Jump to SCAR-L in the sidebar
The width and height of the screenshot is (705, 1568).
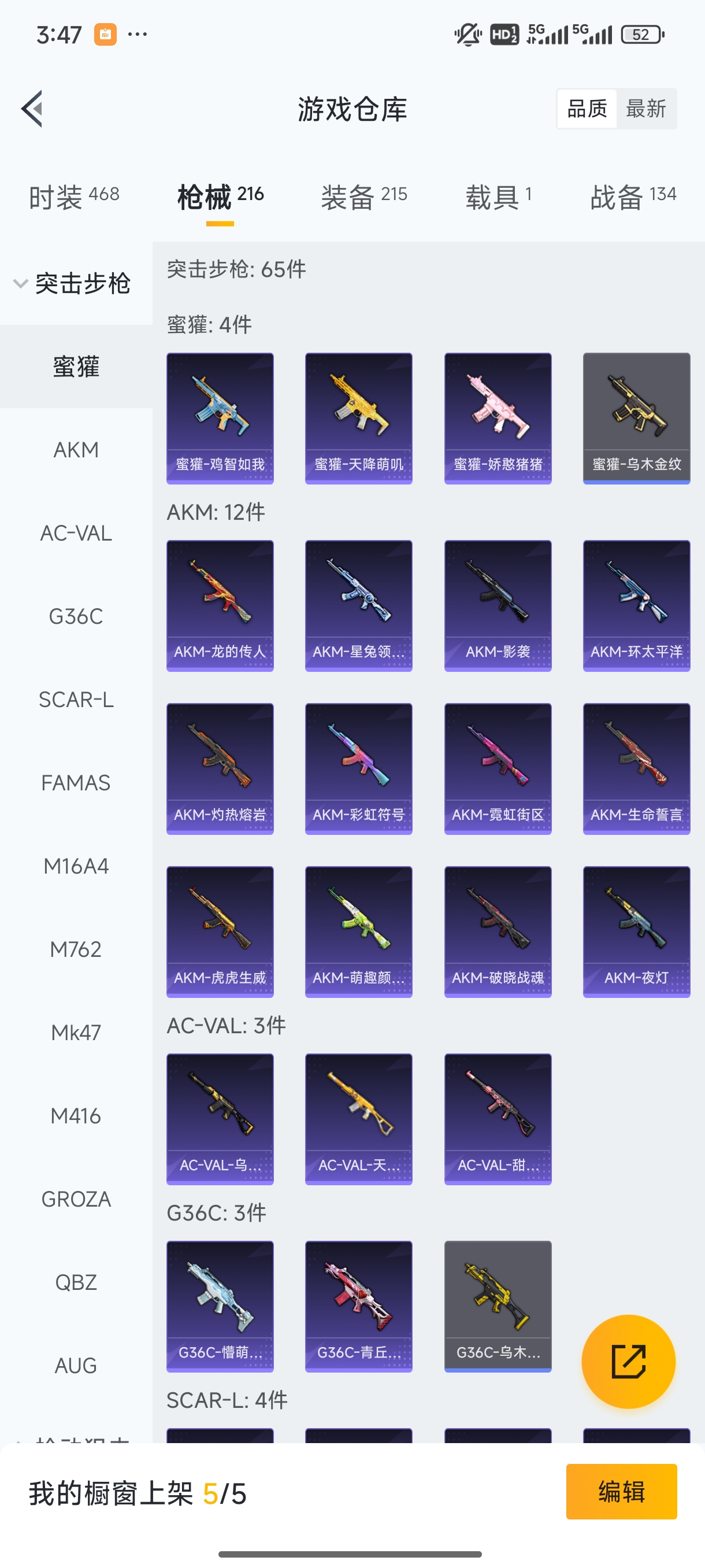click(76, 700)
